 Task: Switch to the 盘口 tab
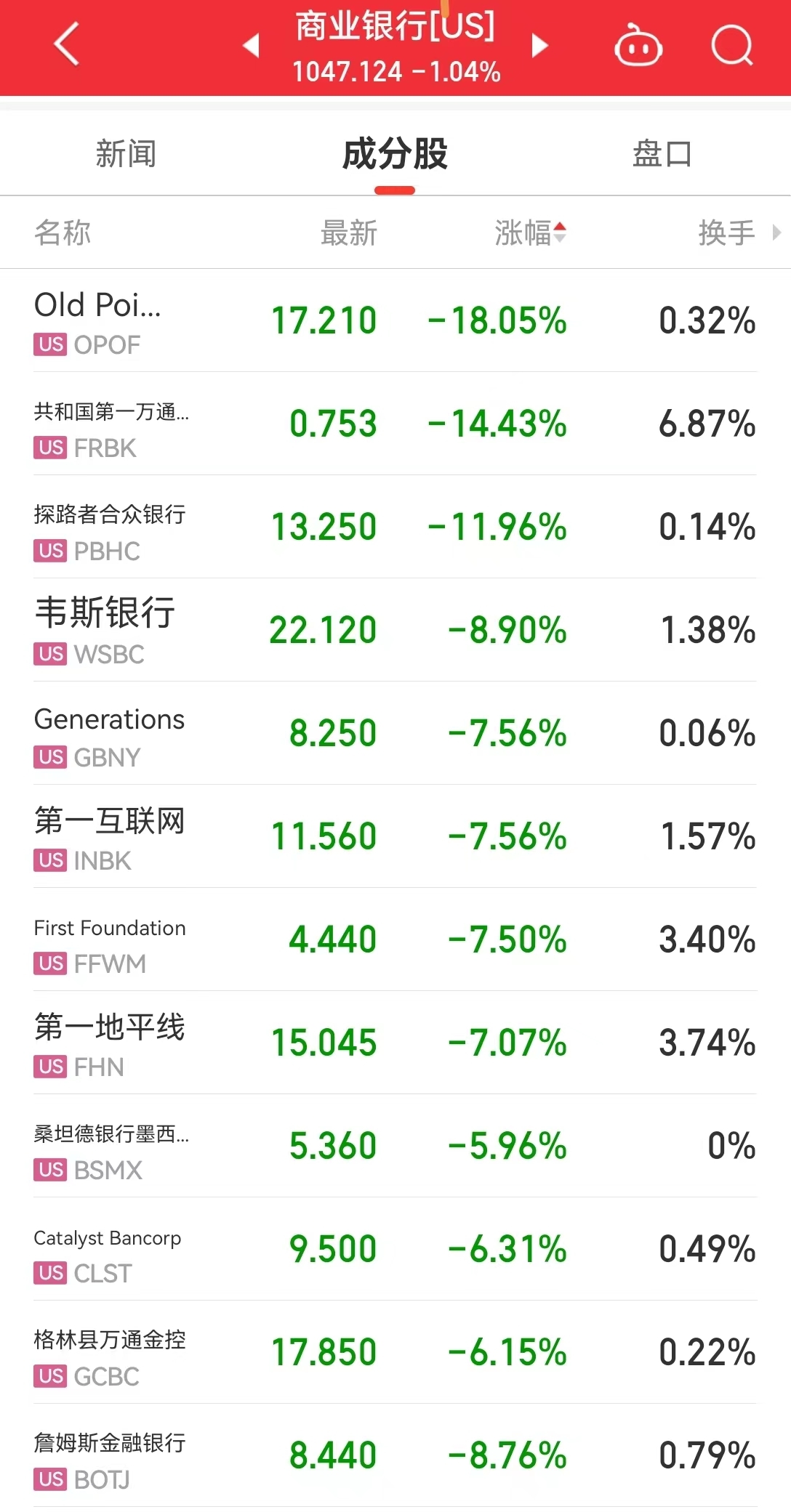coord(662,154)
